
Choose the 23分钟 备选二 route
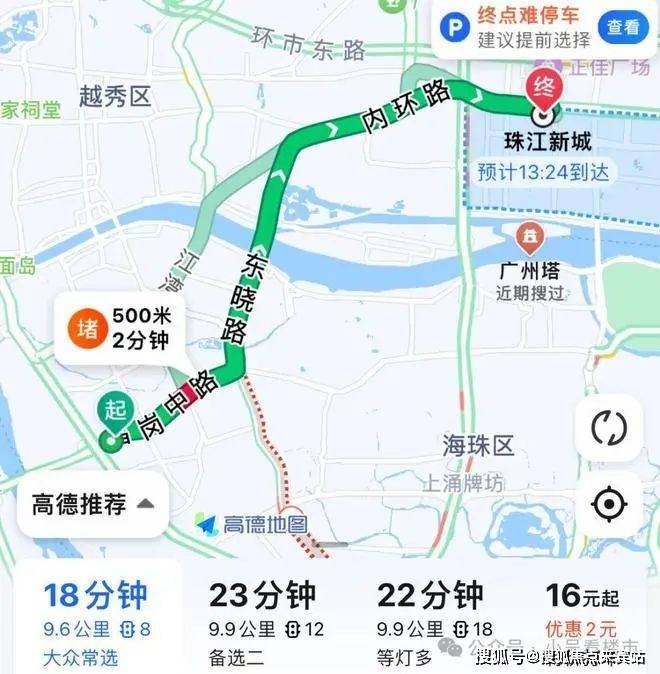(267, 615)
